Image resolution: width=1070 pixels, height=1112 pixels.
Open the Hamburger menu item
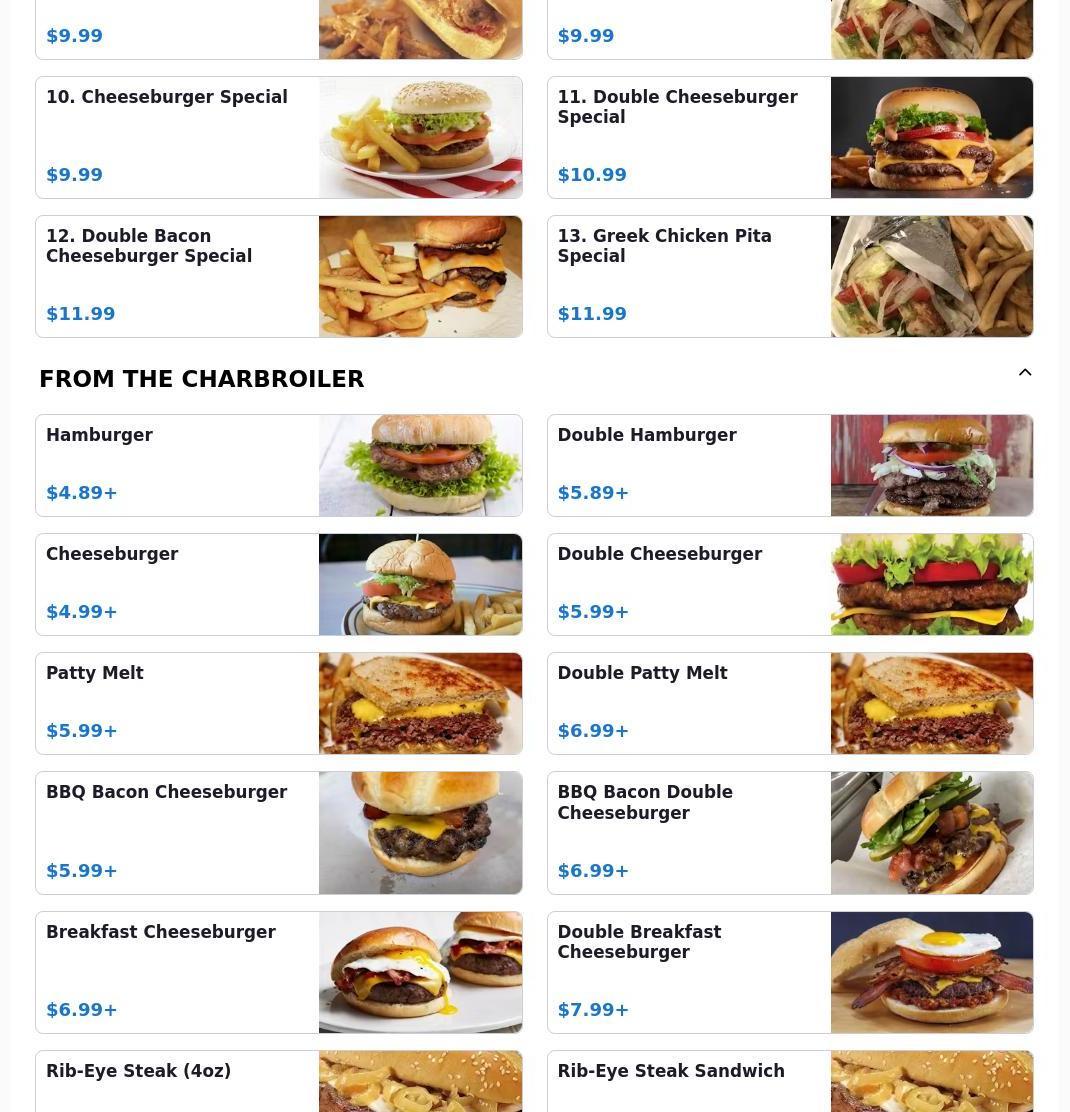coord(278,466)
